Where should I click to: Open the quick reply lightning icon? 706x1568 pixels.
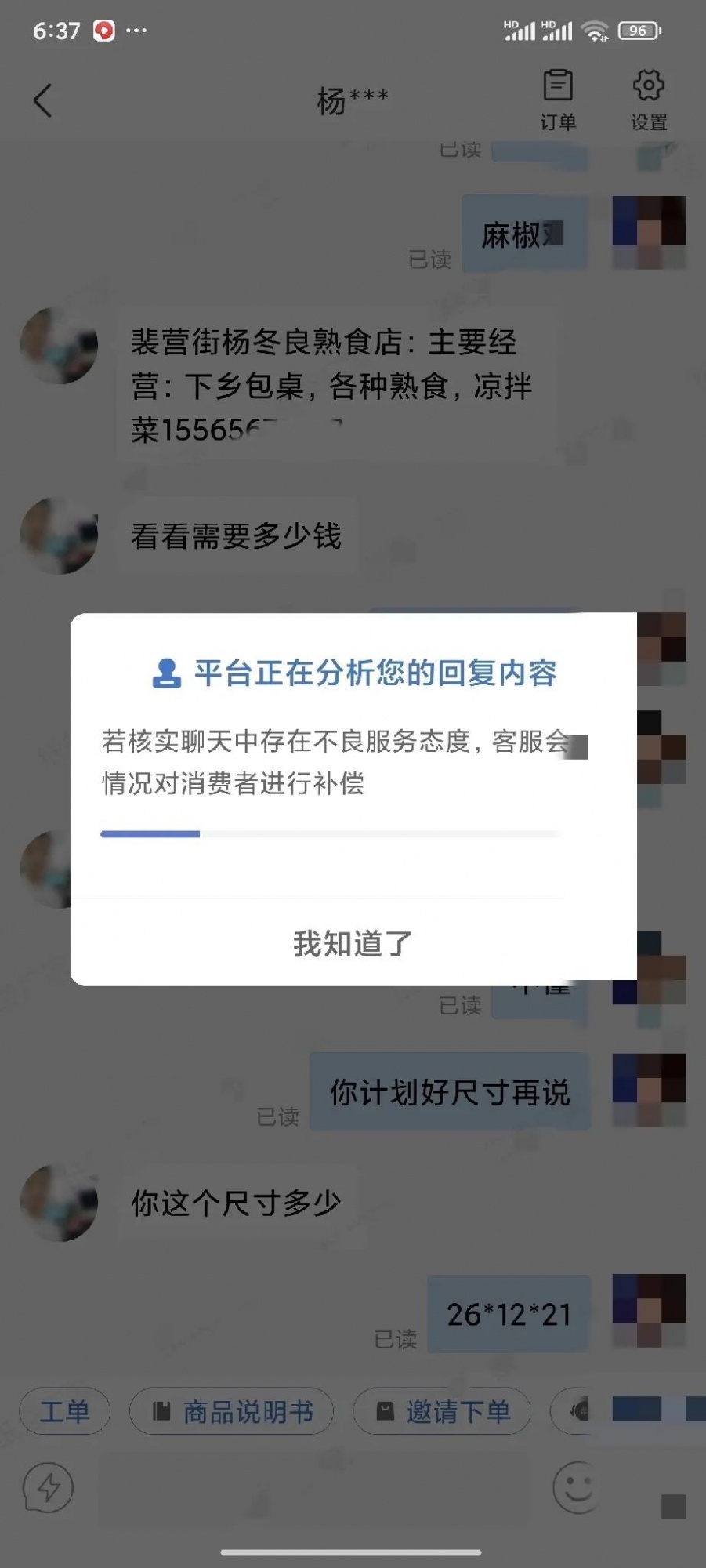(49, 1487)
